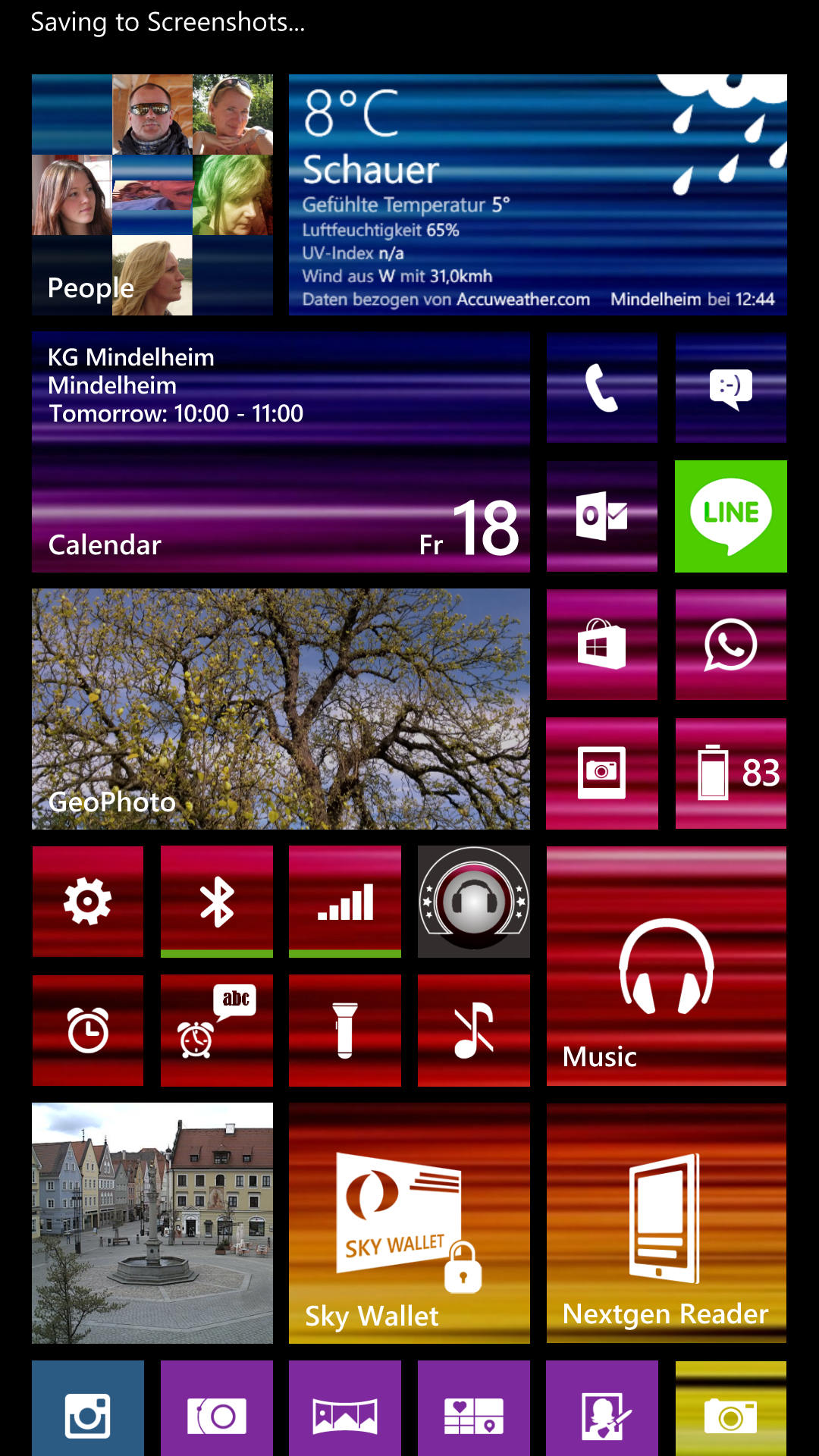Open the battery tile showing 83
Viewport: 819px width, 1456px height.
731,773
